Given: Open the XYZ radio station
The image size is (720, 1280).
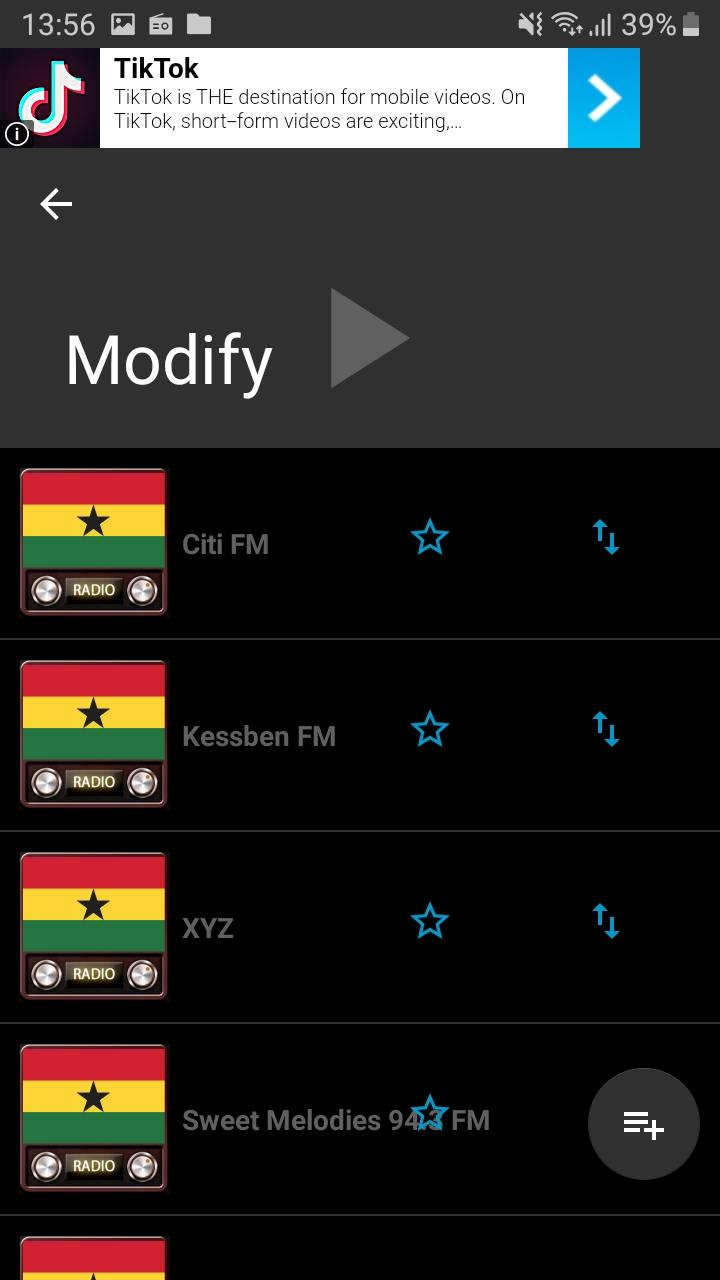Looking at the screenshot, I should tap(360, 927).
